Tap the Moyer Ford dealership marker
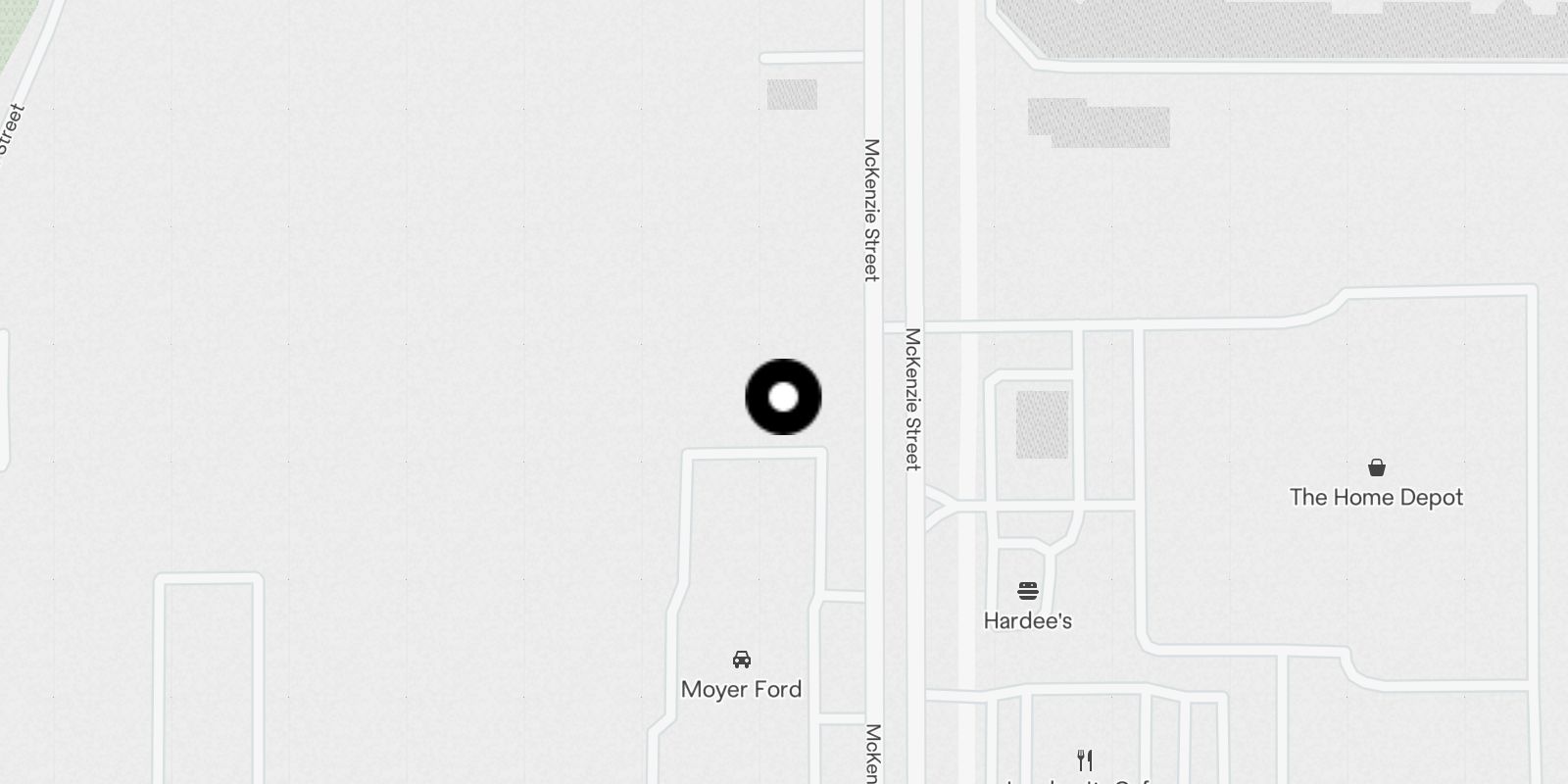 [742, 660]
